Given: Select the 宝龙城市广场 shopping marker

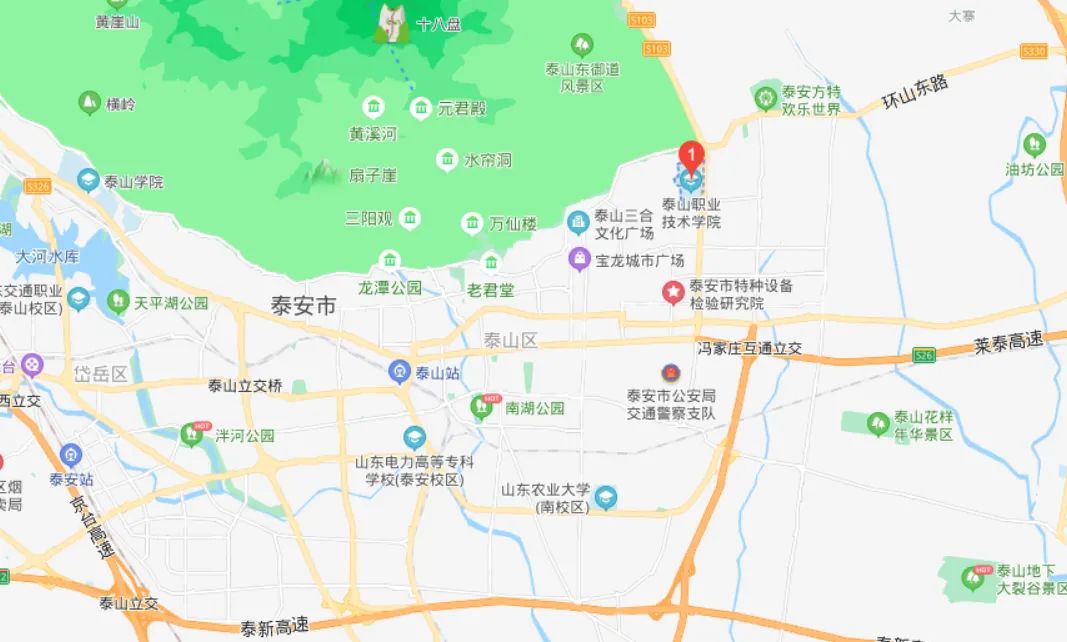Looking at the screenshot, I should point(579,260).
